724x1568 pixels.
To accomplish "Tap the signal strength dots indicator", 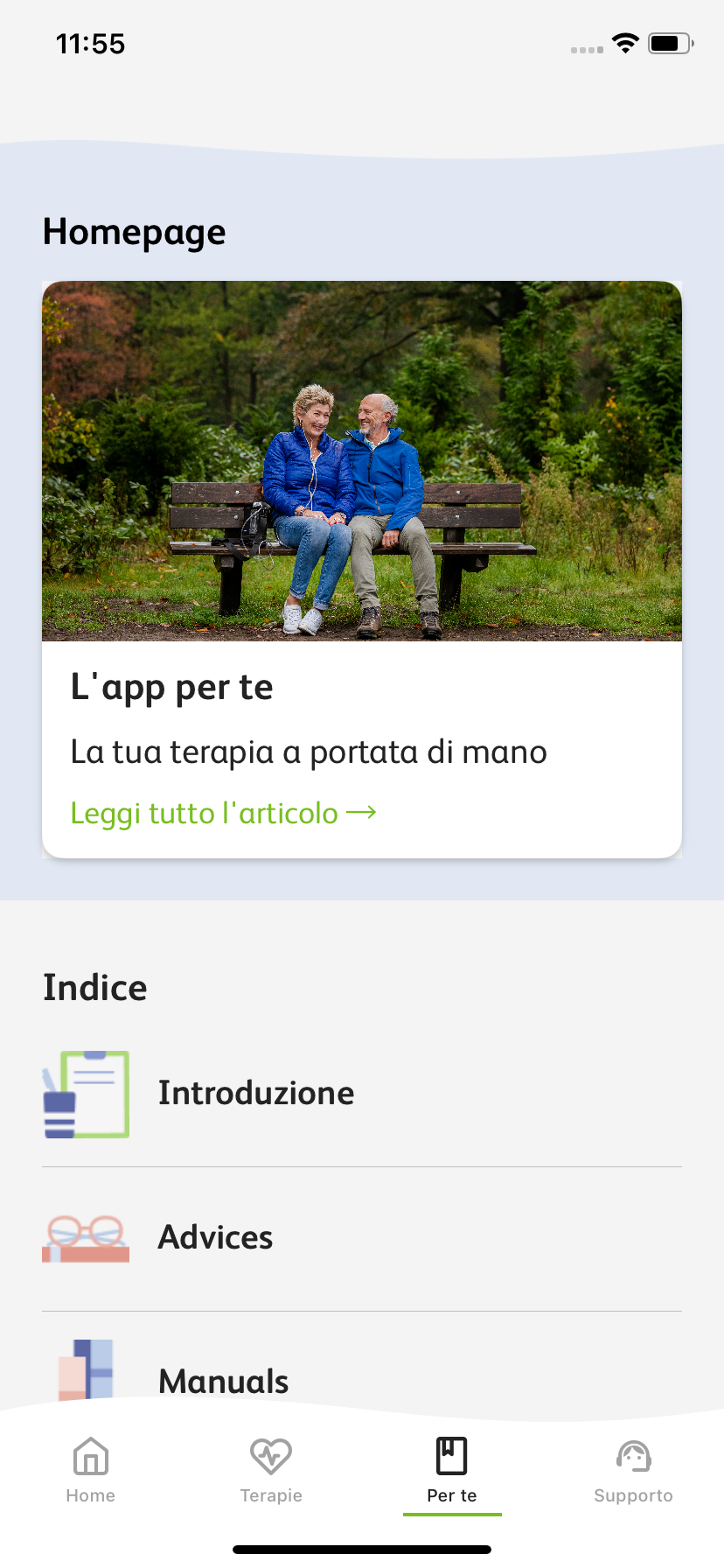I will pyautogui.click(x=584, y=50).
